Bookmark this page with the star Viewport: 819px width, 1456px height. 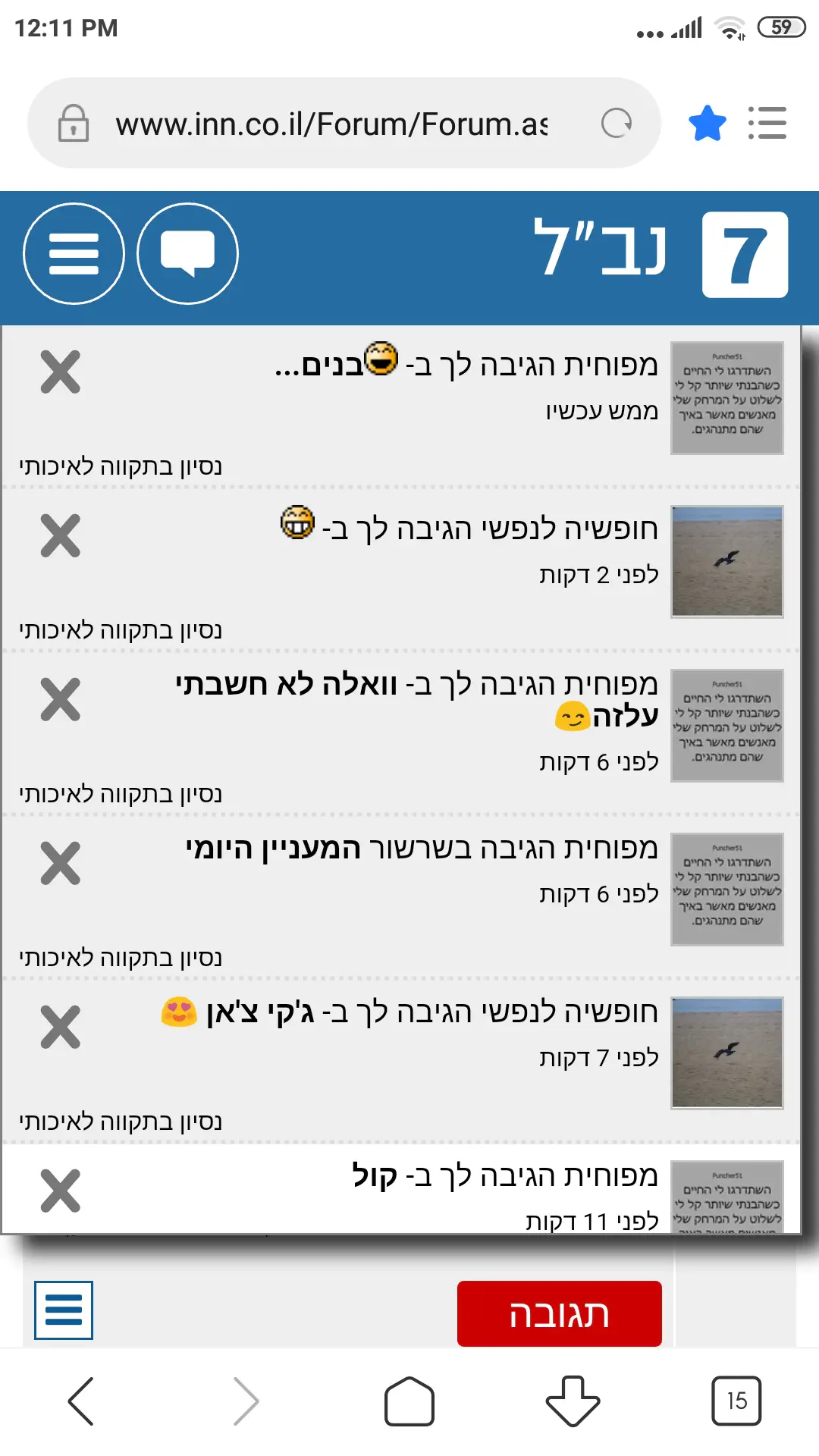707,124
